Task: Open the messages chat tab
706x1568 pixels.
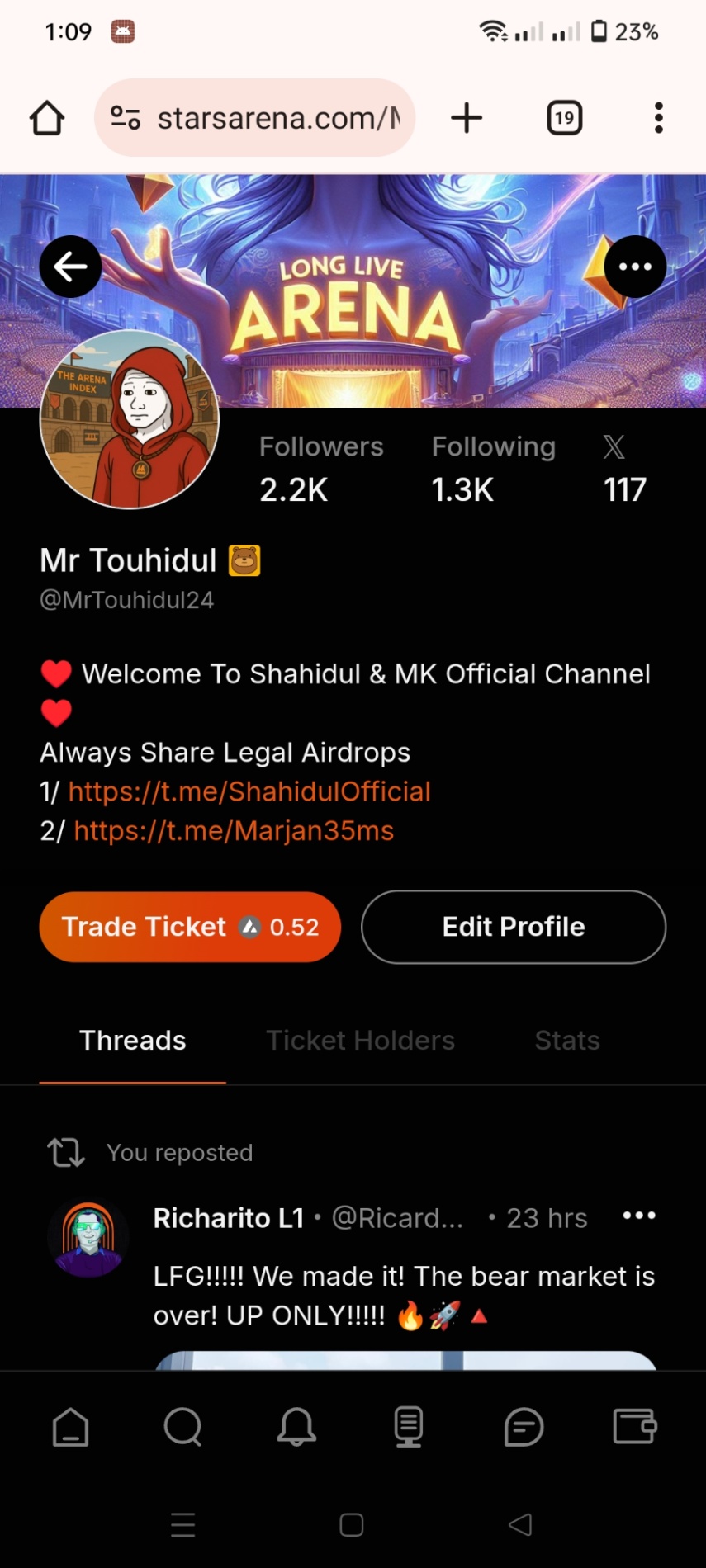Action: pyautogui.click(x=524, y=1427)
